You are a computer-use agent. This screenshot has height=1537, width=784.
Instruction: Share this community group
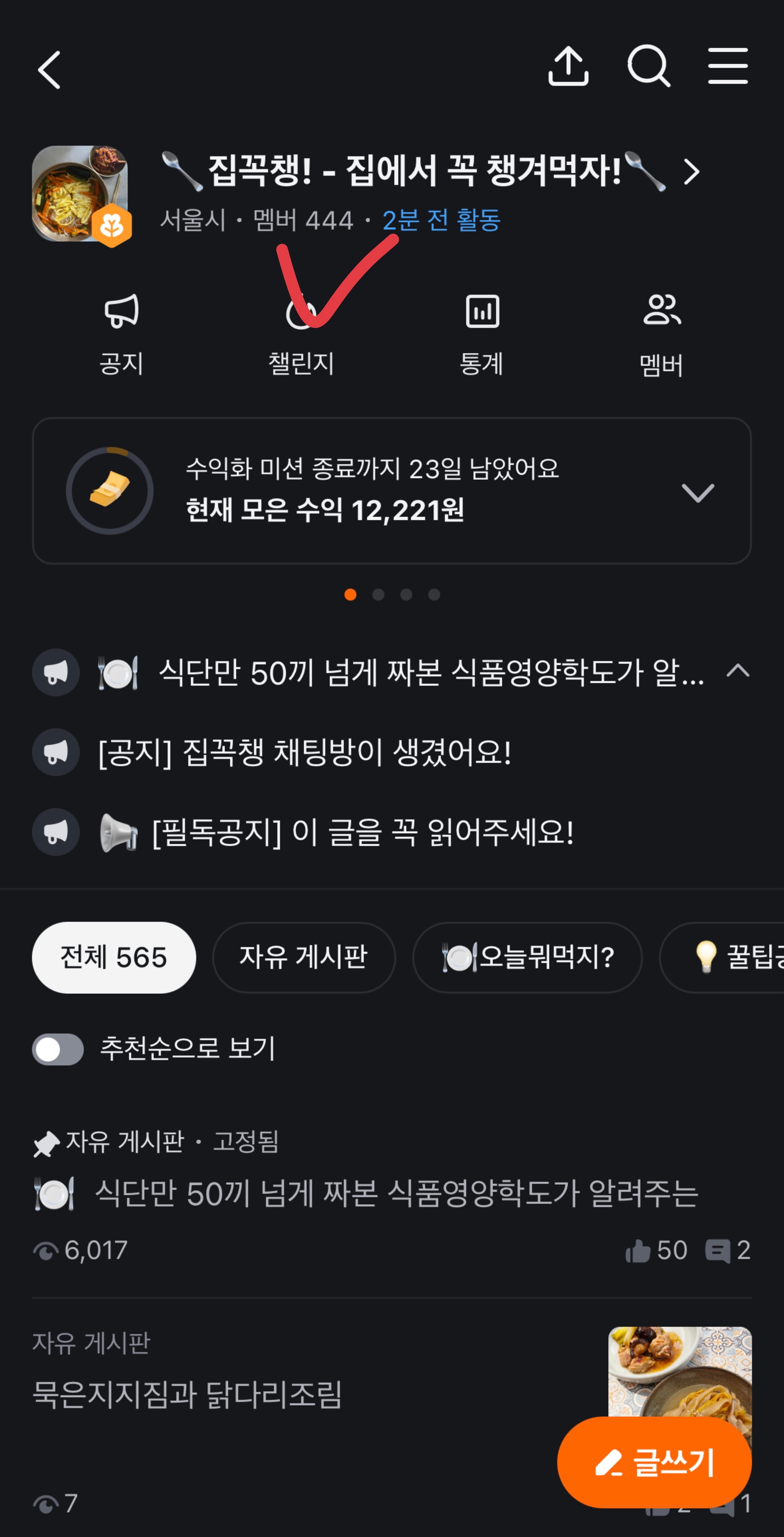[x=568, y=67]
